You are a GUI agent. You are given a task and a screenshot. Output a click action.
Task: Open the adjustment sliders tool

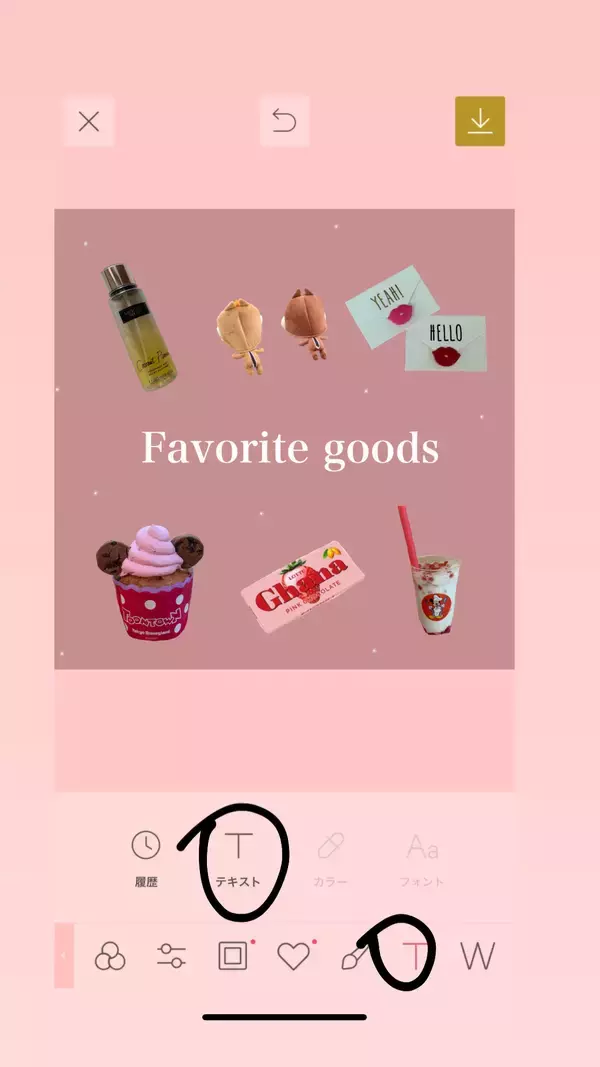(x=171, y=957)
